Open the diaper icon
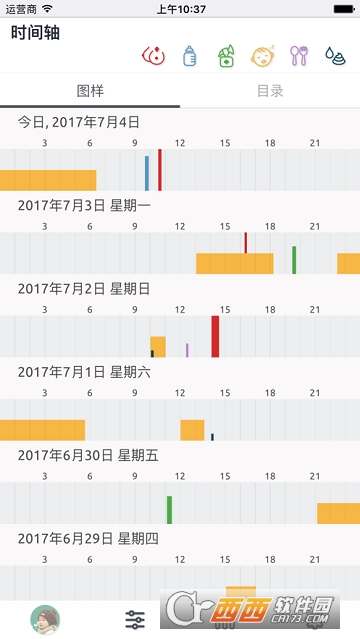 coord(336,56)
